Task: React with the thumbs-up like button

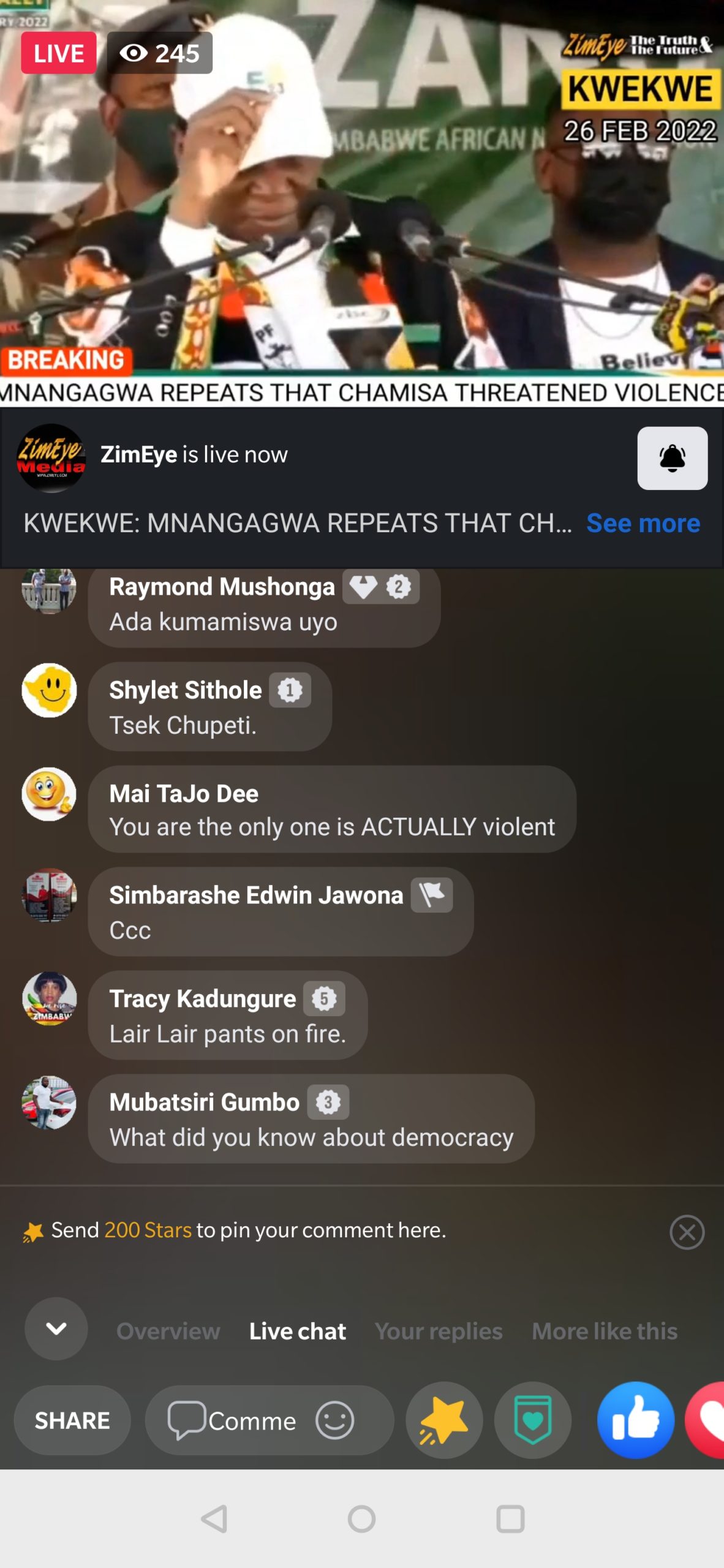Action: tap(635, 1420)
